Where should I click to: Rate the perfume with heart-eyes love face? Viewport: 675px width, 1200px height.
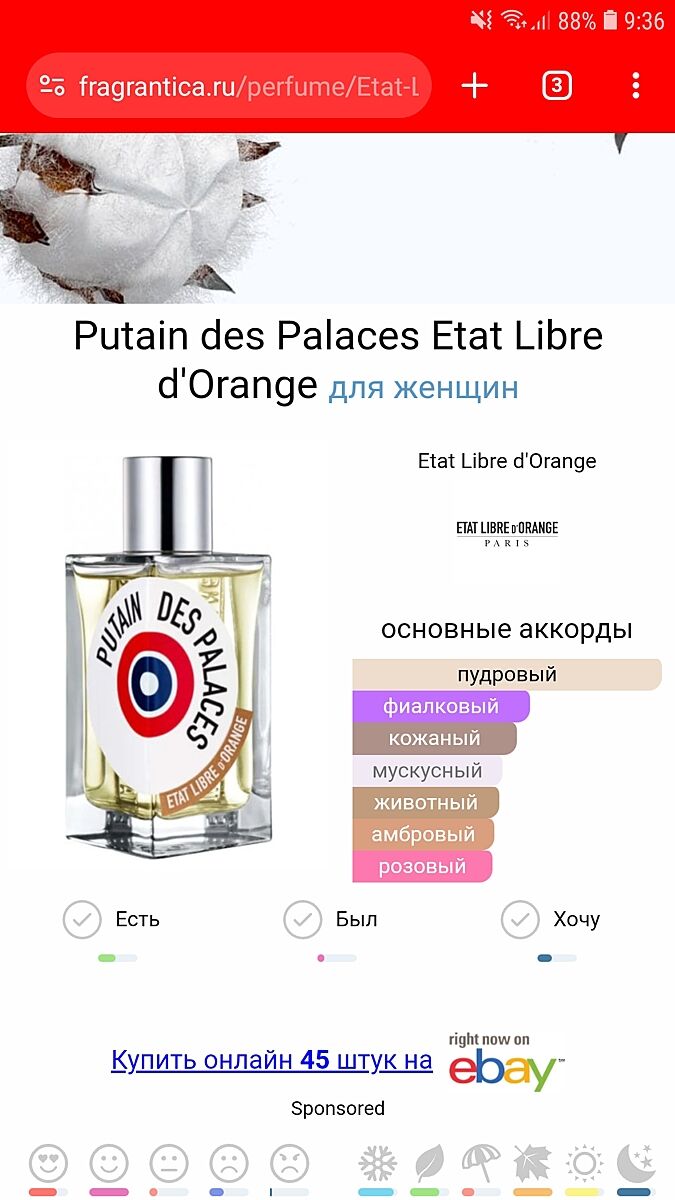coord(48,1164)
